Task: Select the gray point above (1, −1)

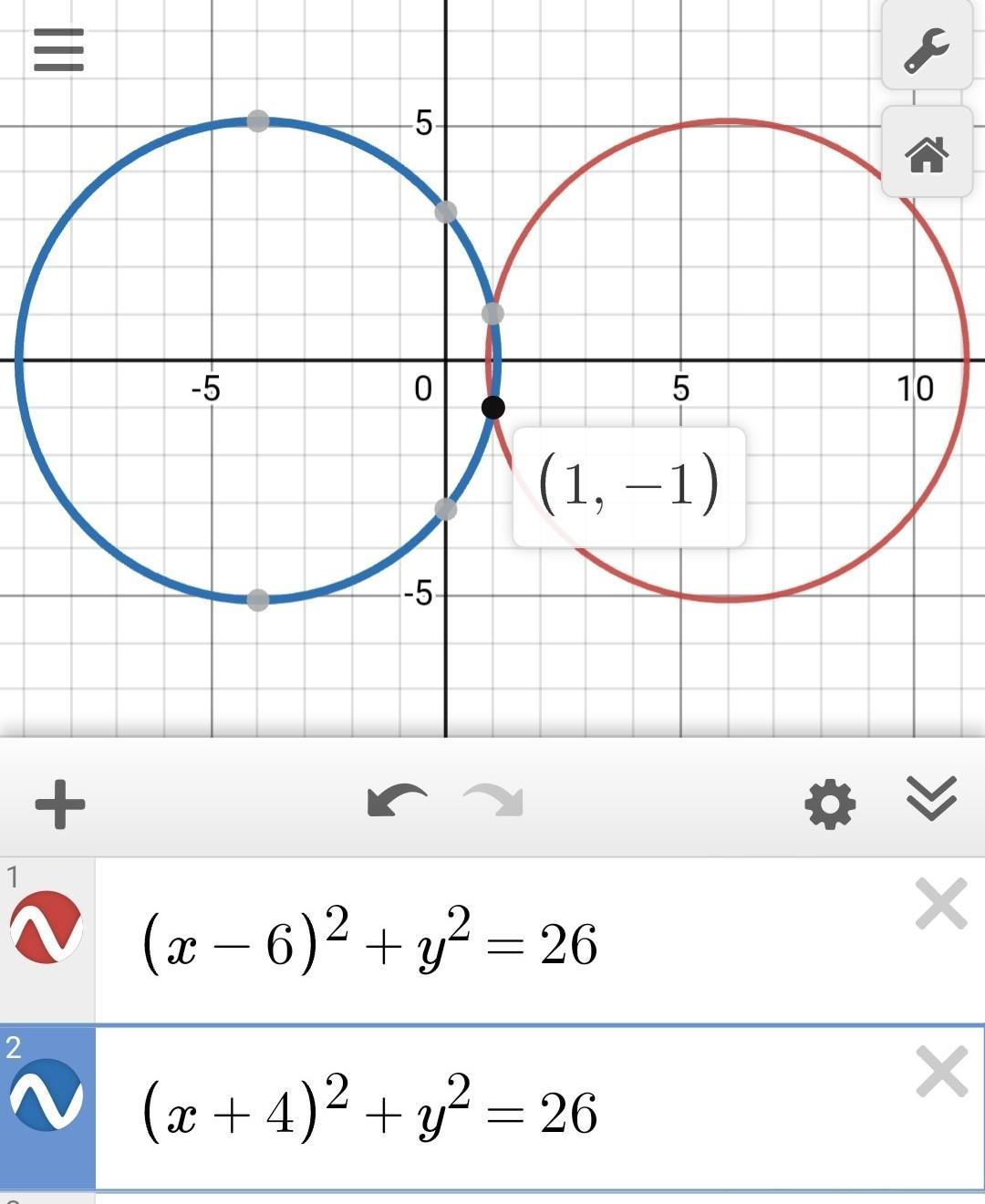Action: [x=493, y=314]
